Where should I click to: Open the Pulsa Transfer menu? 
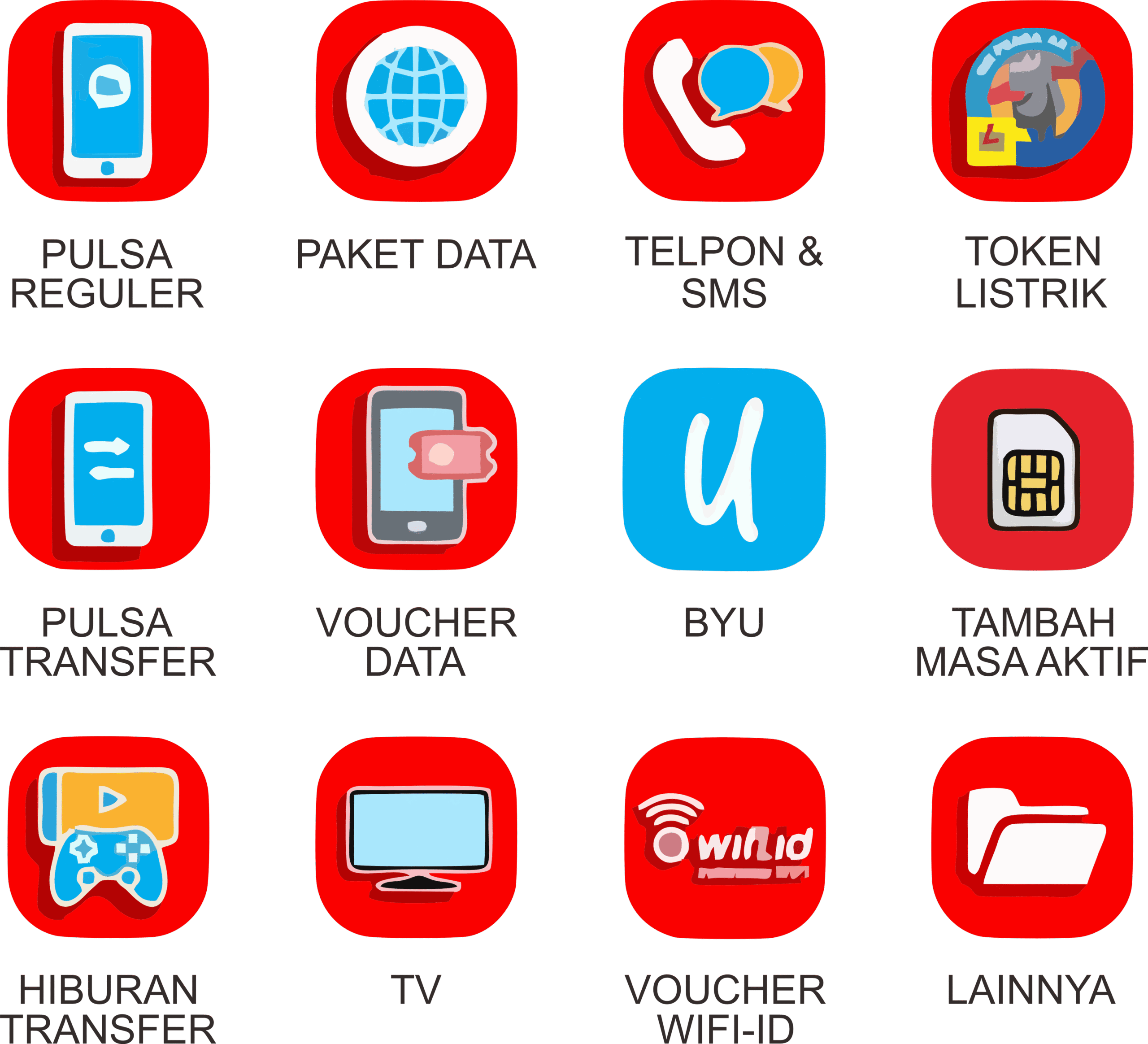pos(108,469)
